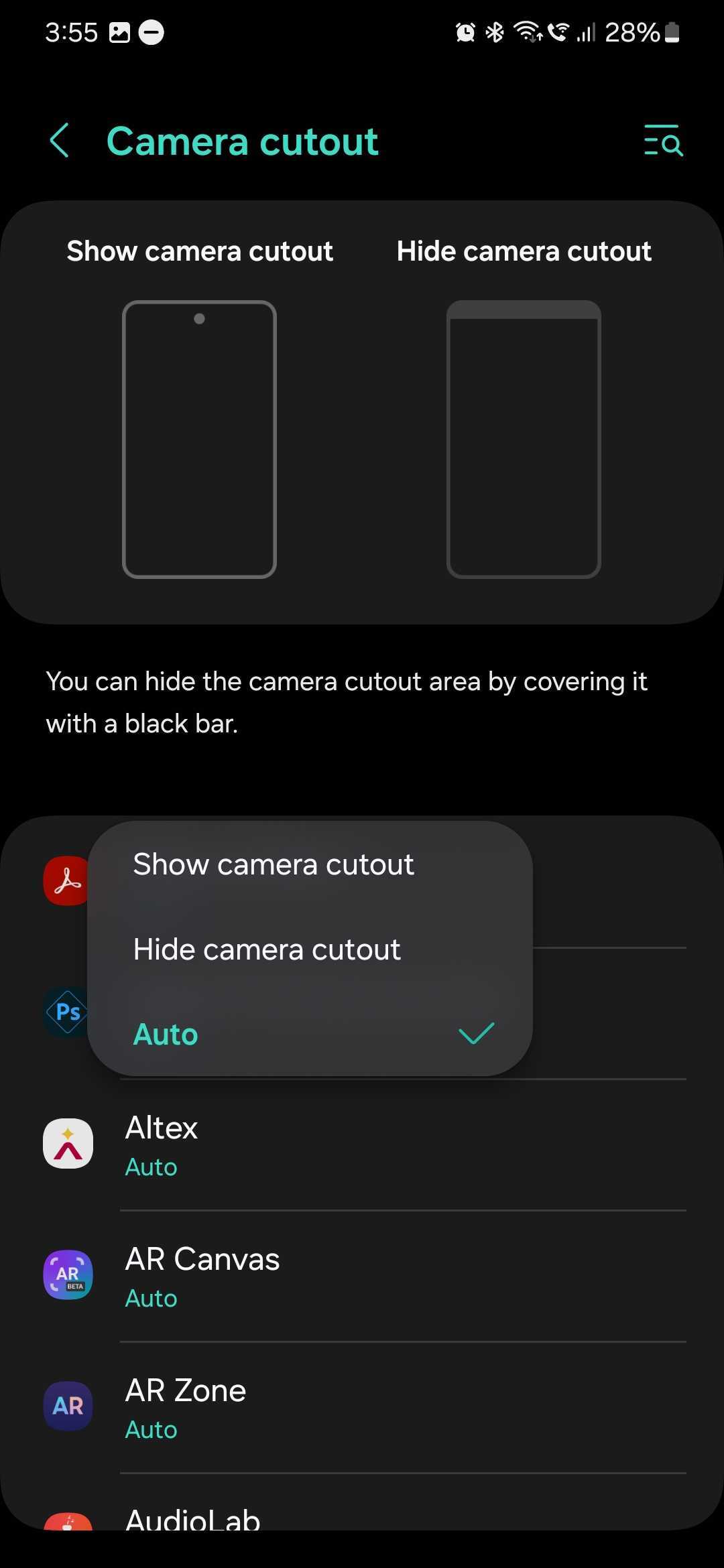Choose Hide camera cutout in popup

click(267, 950)
